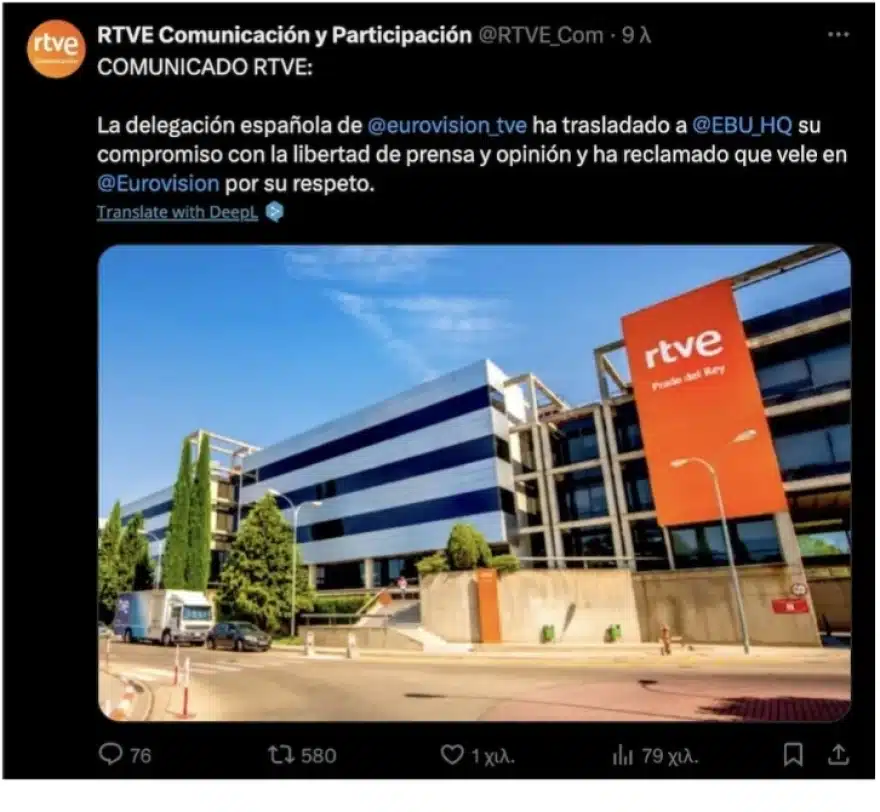Translate the tweet with DeepL
Viewport: 880px width, 812px height.
click(178, 212)
